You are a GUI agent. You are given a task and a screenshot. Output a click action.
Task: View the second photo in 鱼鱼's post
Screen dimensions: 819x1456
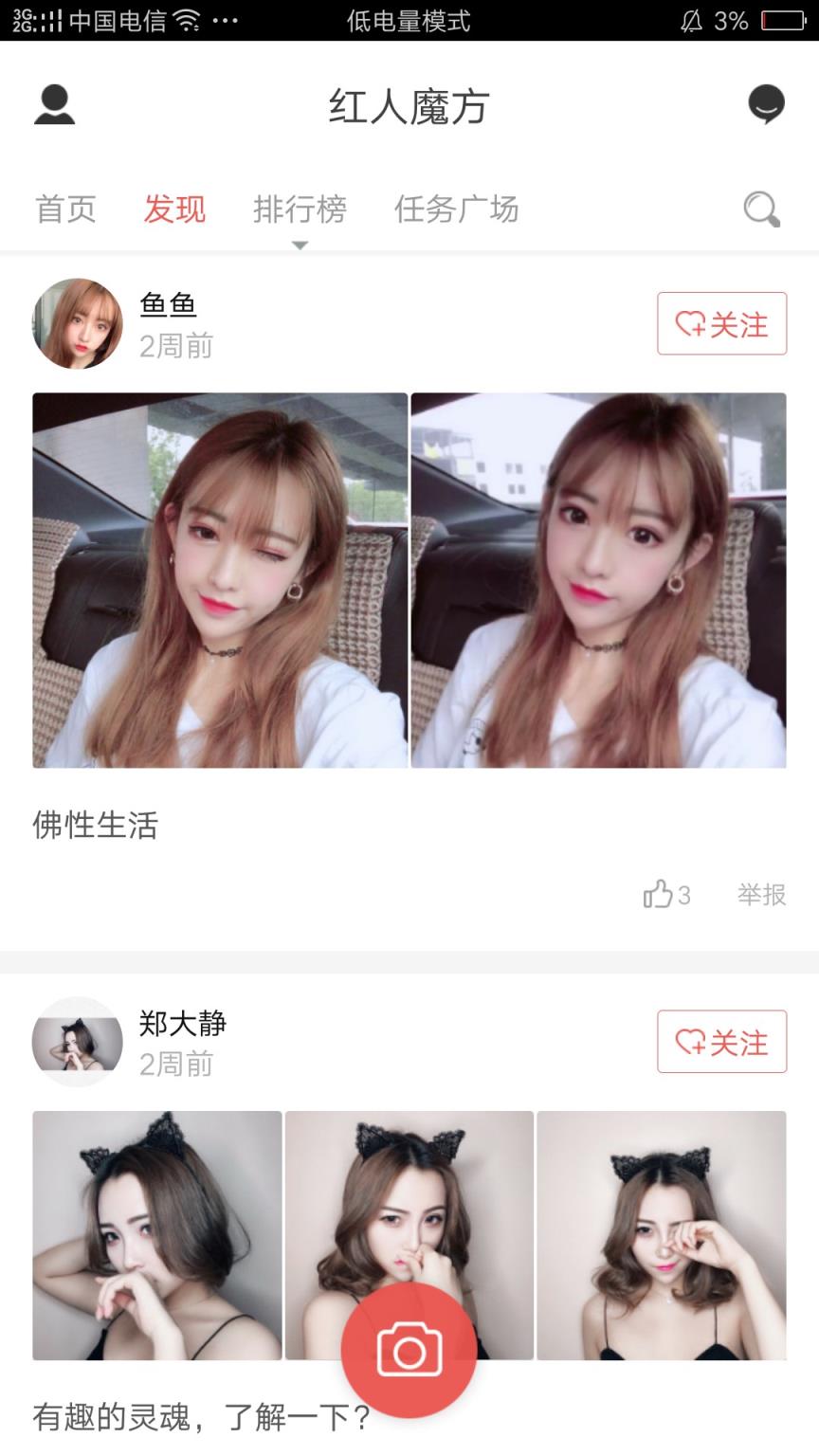pyautogui.click(x=598, y=580)
